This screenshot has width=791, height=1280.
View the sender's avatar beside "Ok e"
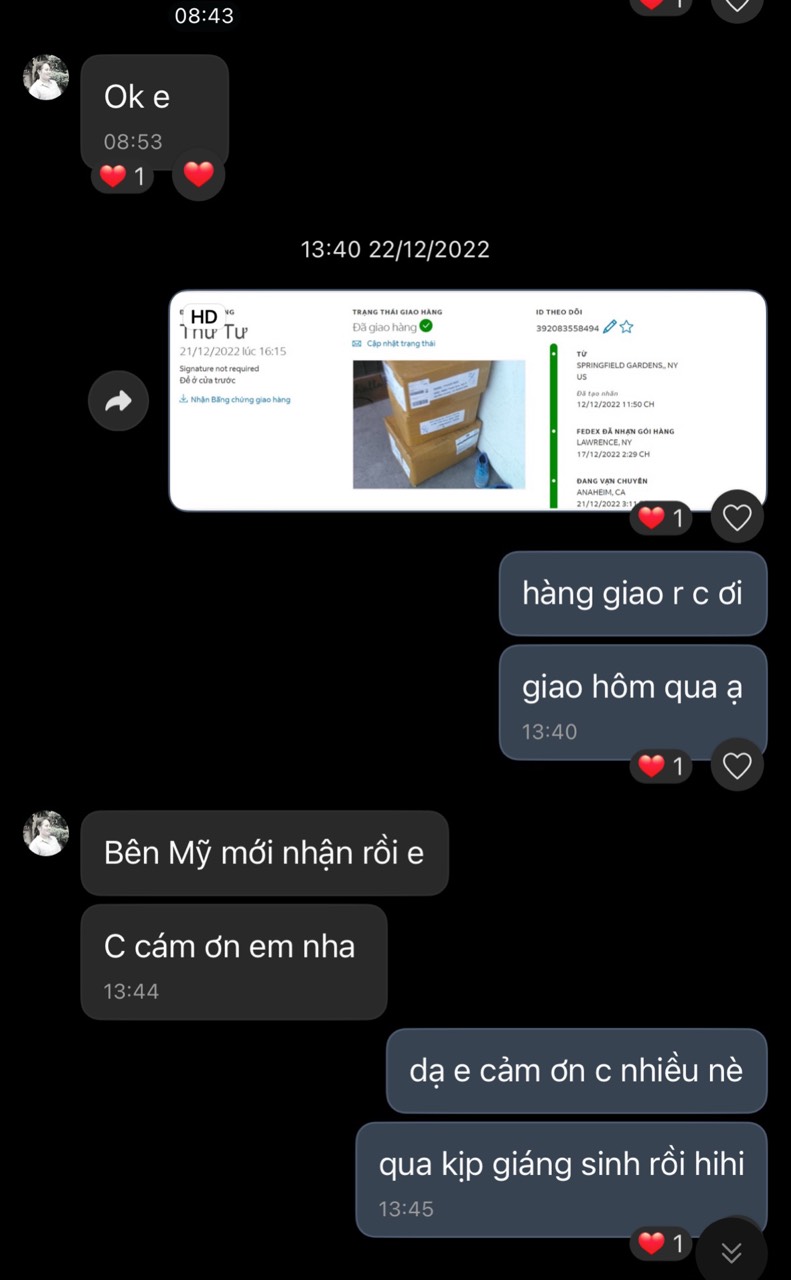[46, 78]
